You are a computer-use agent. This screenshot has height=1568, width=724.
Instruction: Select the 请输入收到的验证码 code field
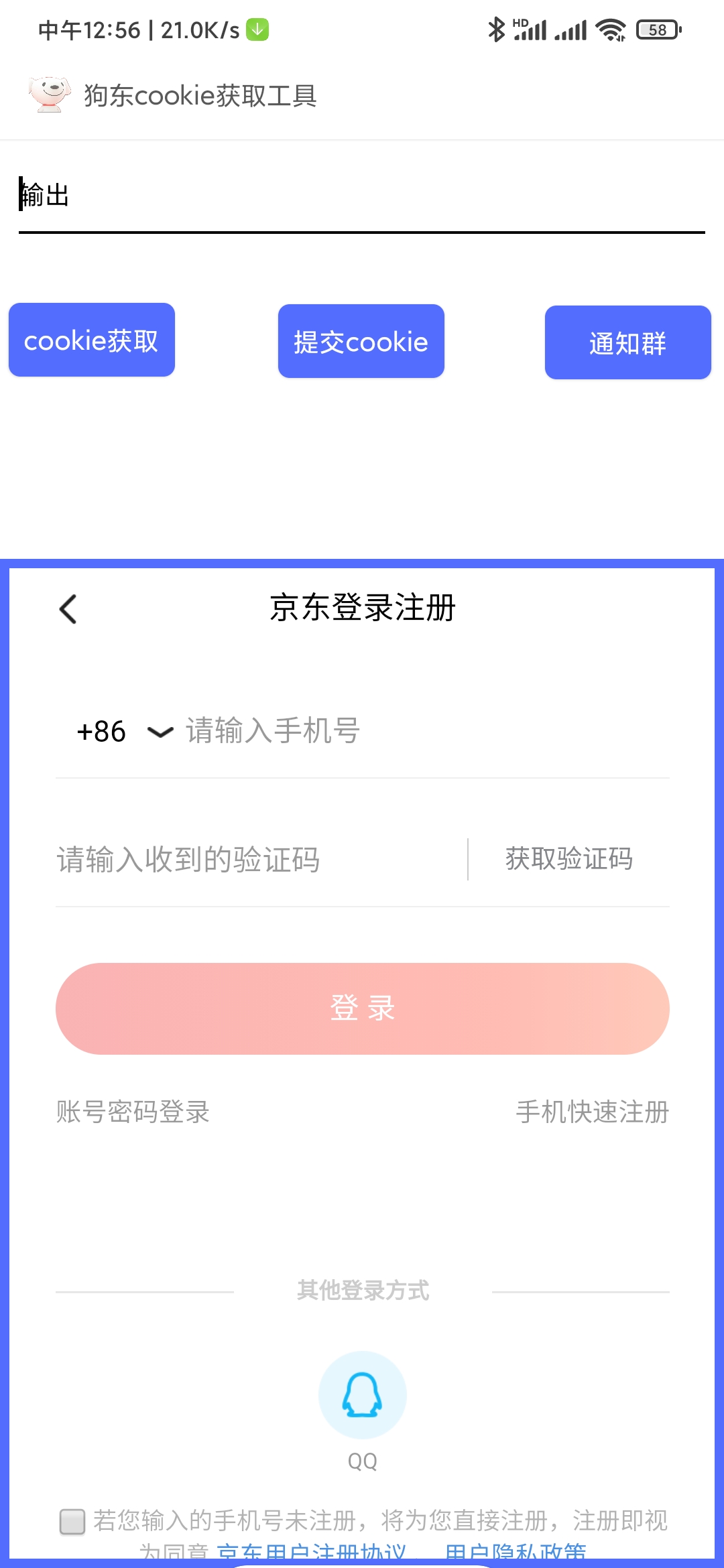point(260,860)
